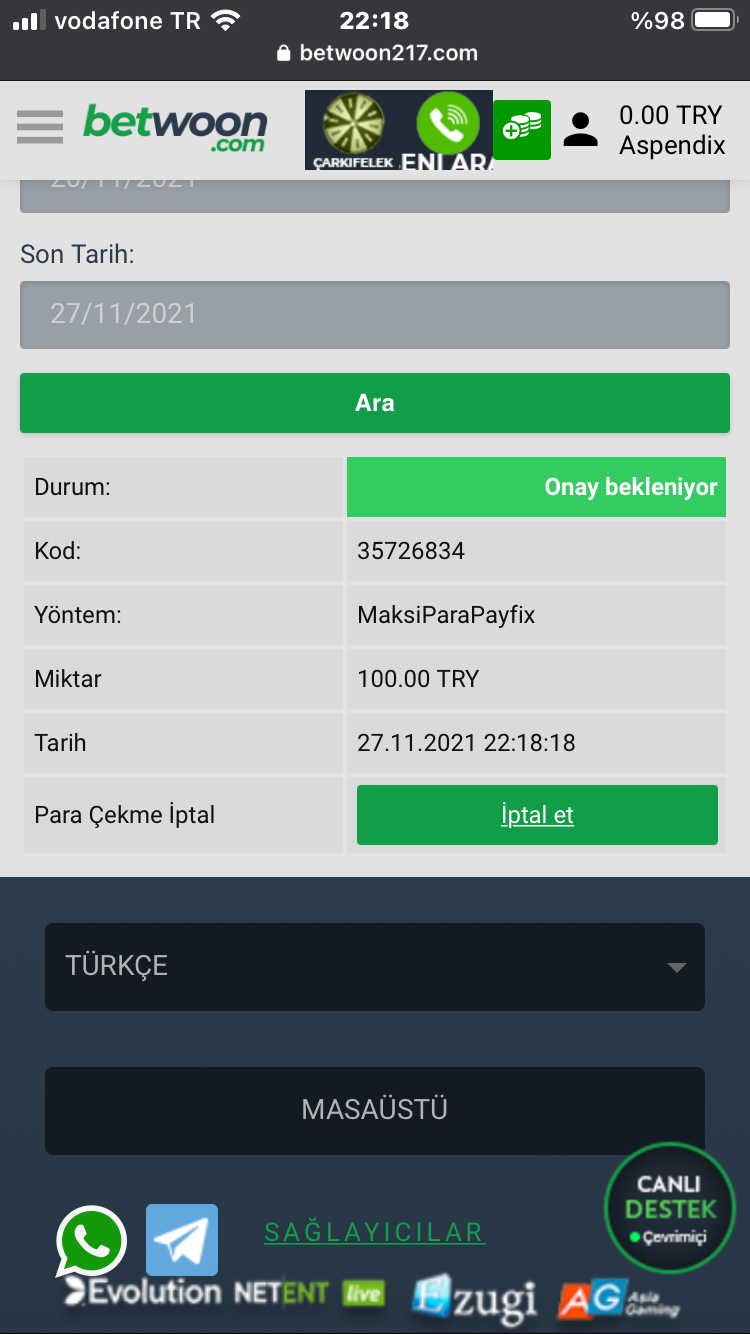Expand the TÜRKÇE language dropdown
Screen dimensions: 750x1334
pyautogui.click(x=375, y=966)
